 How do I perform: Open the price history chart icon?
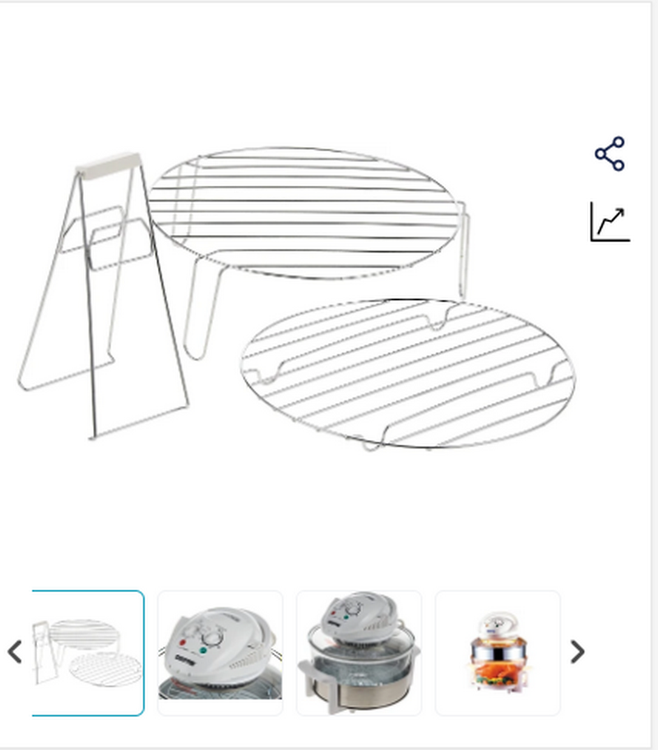pos(609,221)
